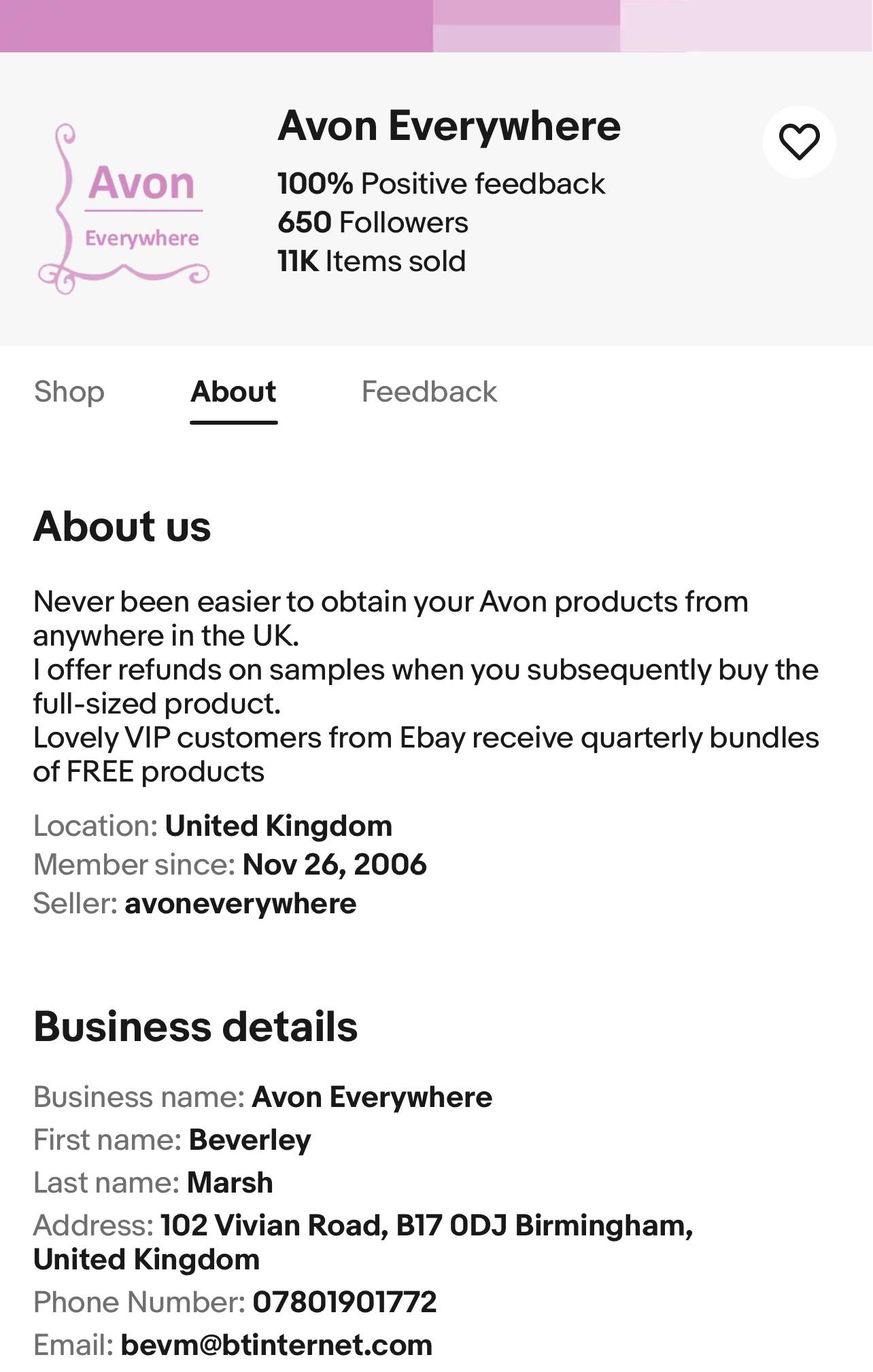The width and height of the screenshot is (873, 1372).
Task: Open the Shop tab
Action: [x=68, y=393]
